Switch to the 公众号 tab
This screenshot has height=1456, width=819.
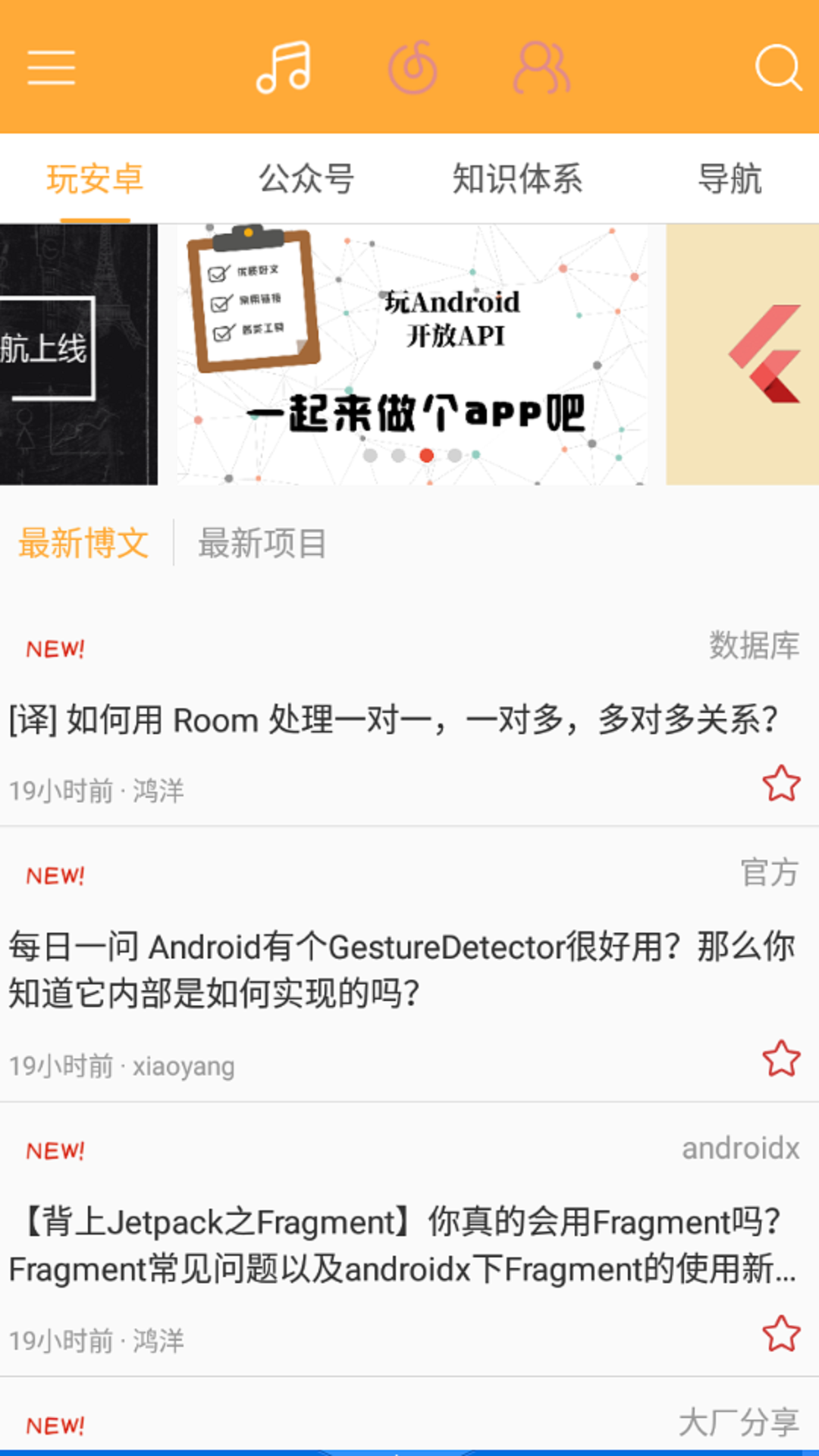306,178
